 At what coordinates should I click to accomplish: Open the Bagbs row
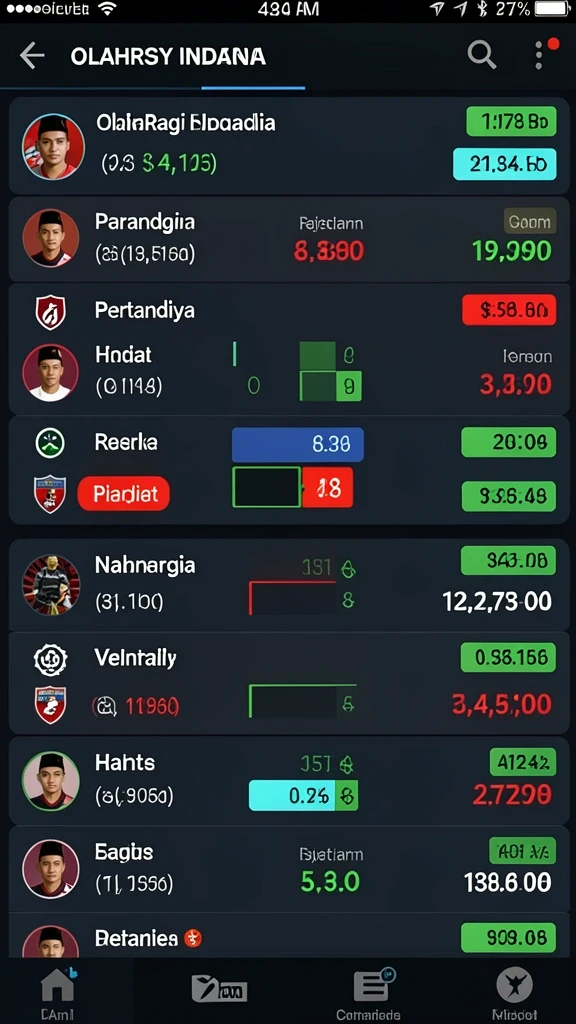(x=289, y=869)
